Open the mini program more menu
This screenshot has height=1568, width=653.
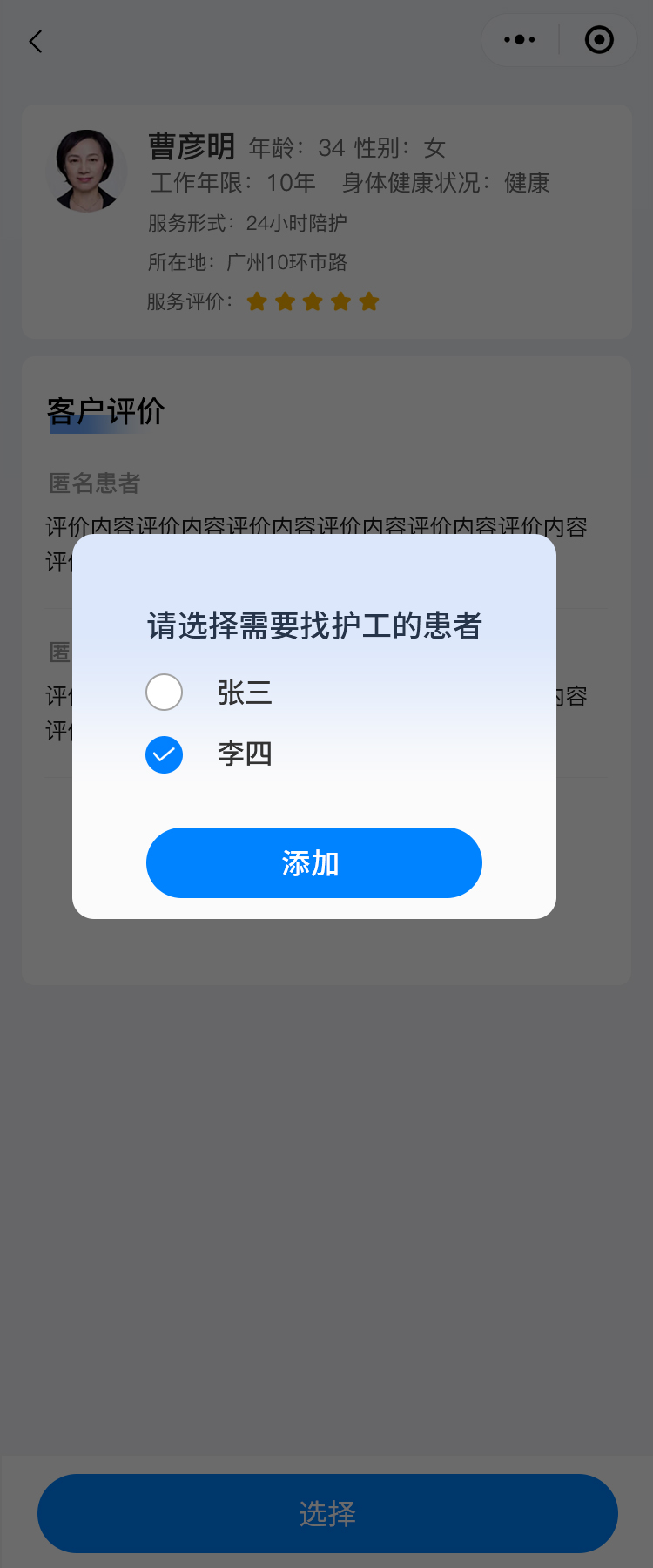point(520,40)
